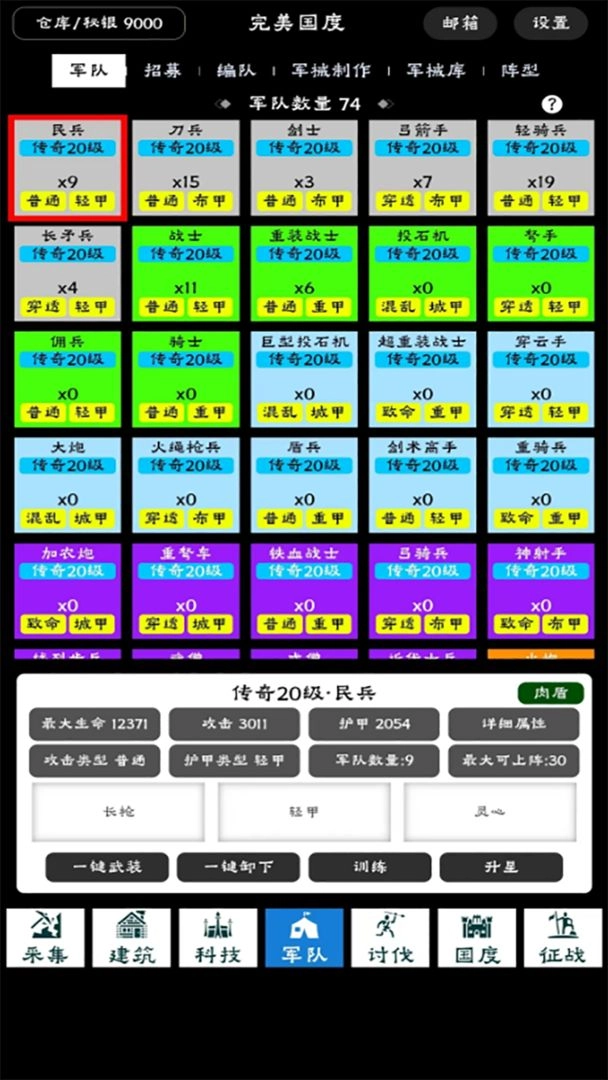
Task: Tap 一键卸下 to unequip all
Action: (237, 867)
